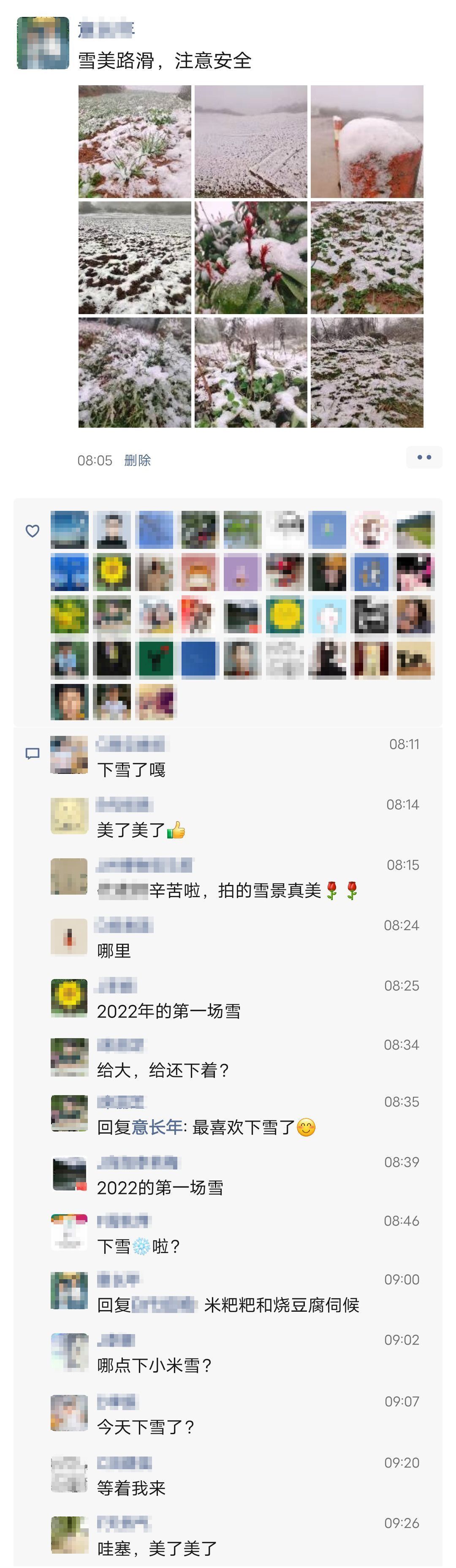Open the two-dot like and comment menu
The height and width of the screenshot is (1568, 456).
click(424, 457)
